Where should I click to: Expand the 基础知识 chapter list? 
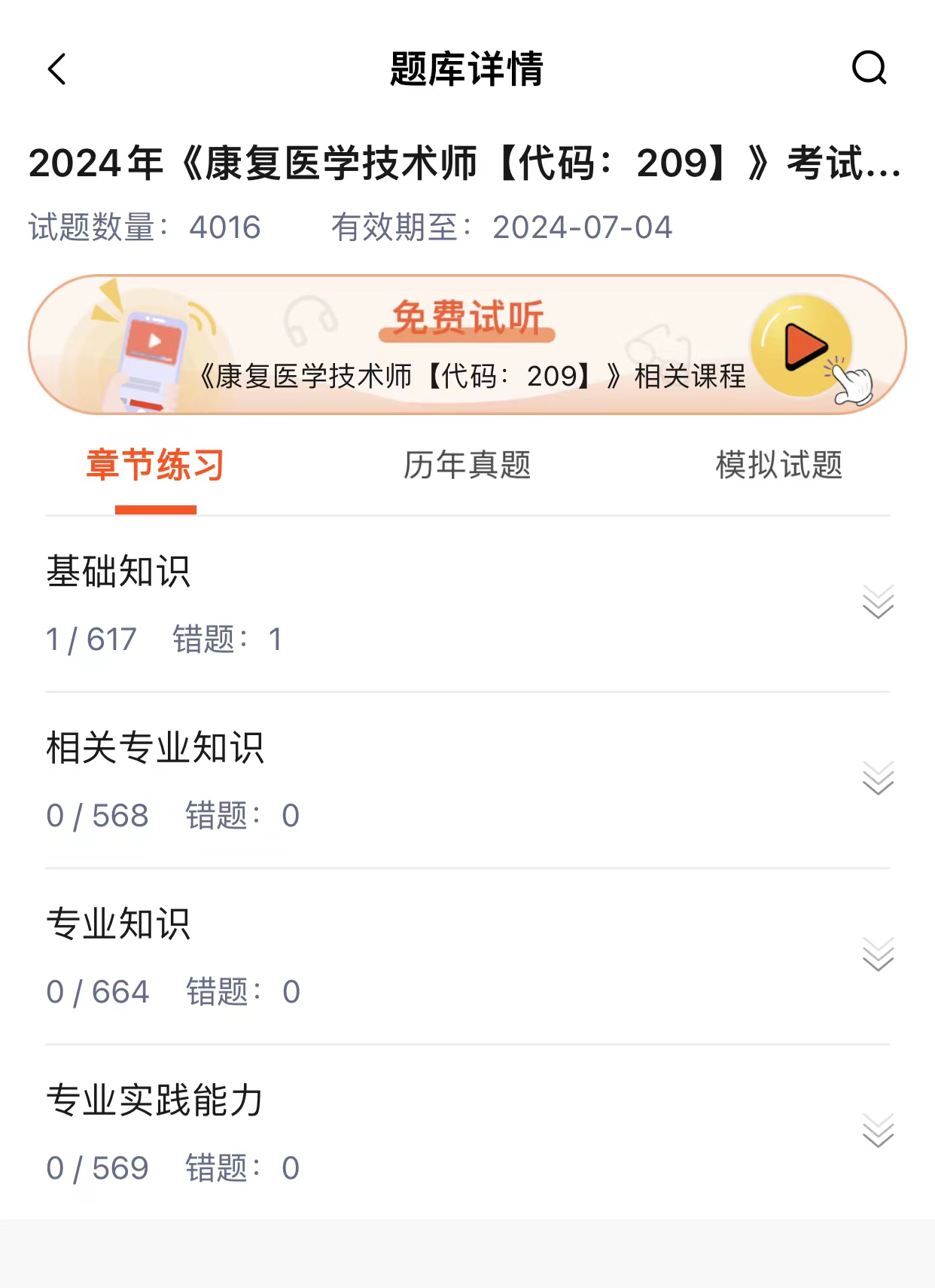click(876, 603)
